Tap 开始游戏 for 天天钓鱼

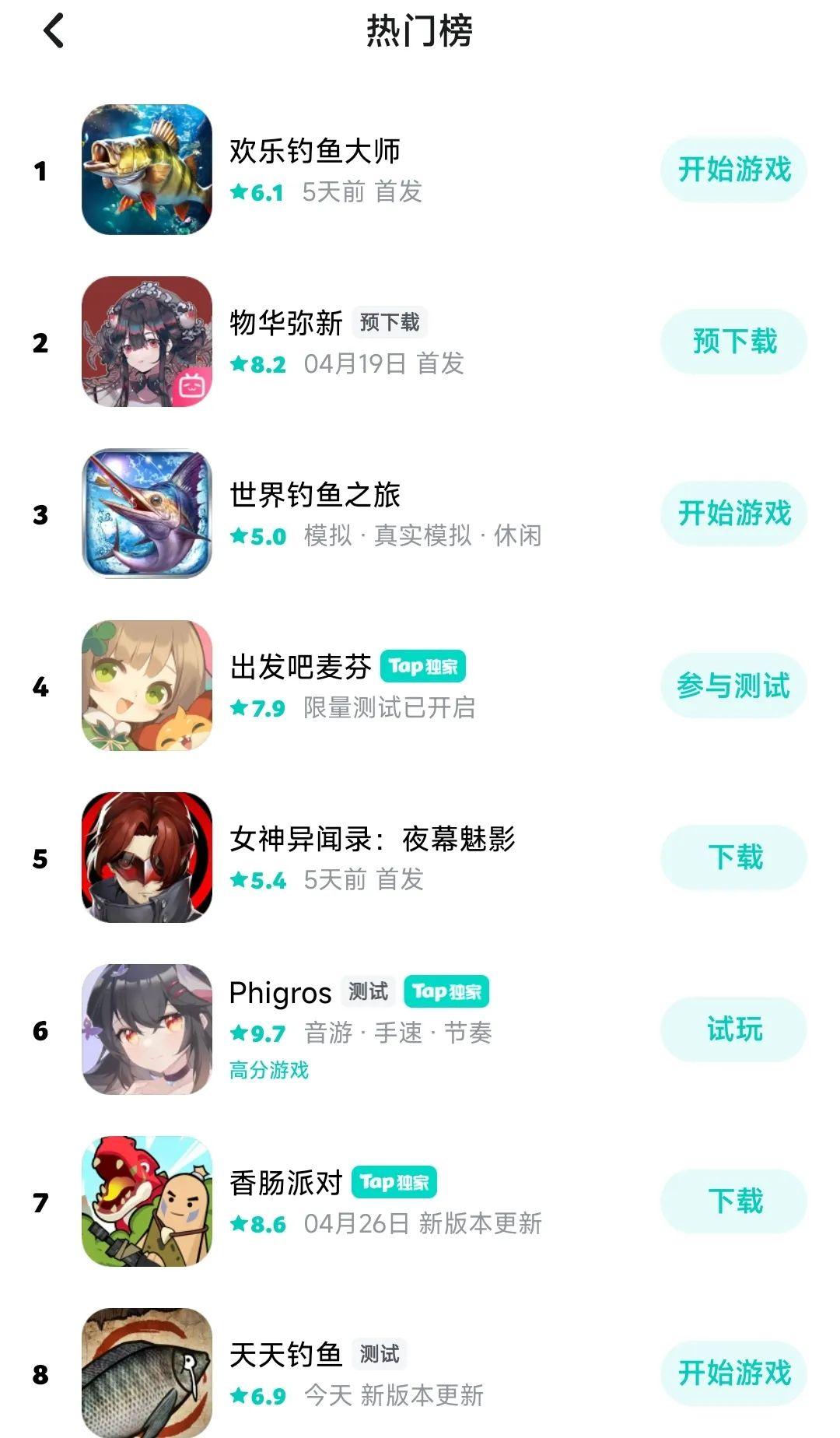tap(733, 1373)
